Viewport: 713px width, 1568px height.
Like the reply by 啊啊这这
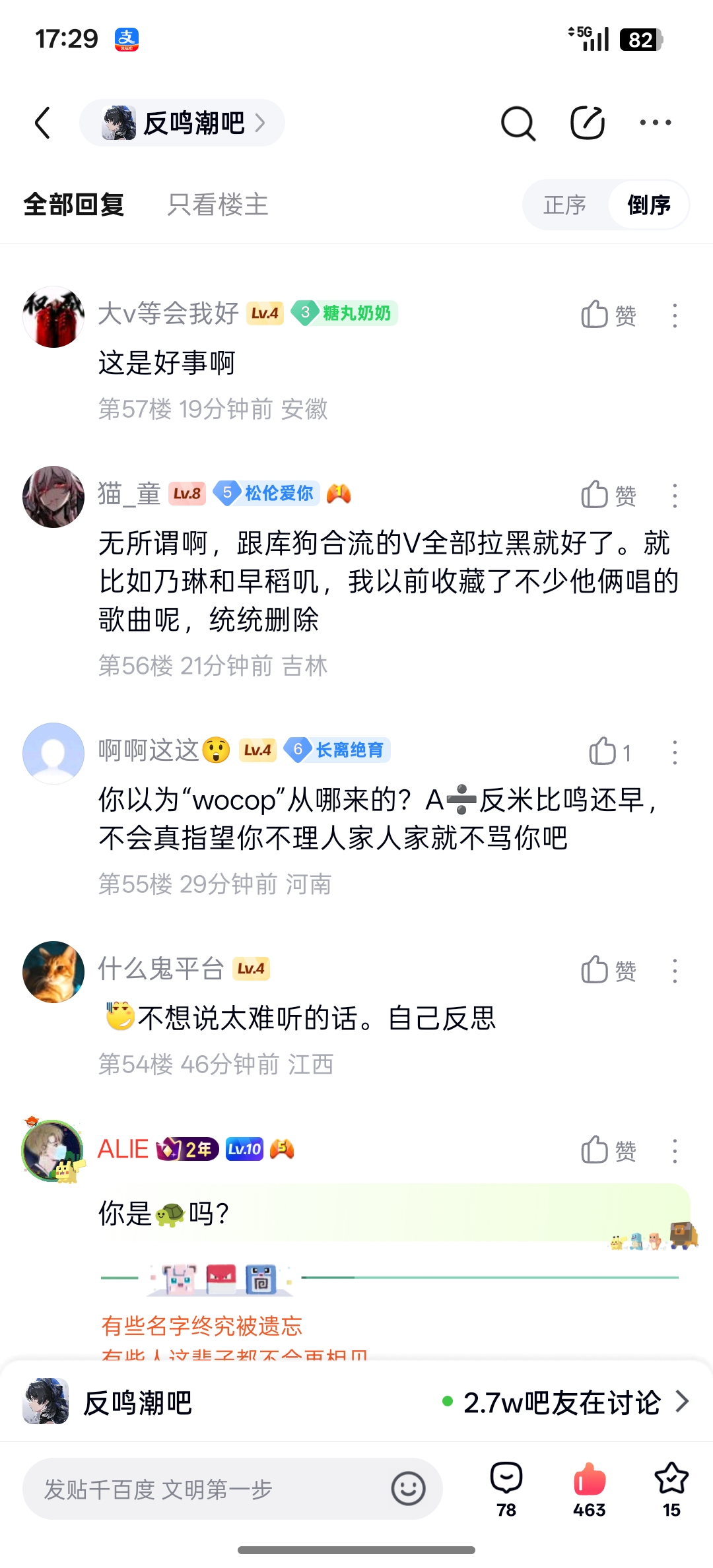click(609, 752)
